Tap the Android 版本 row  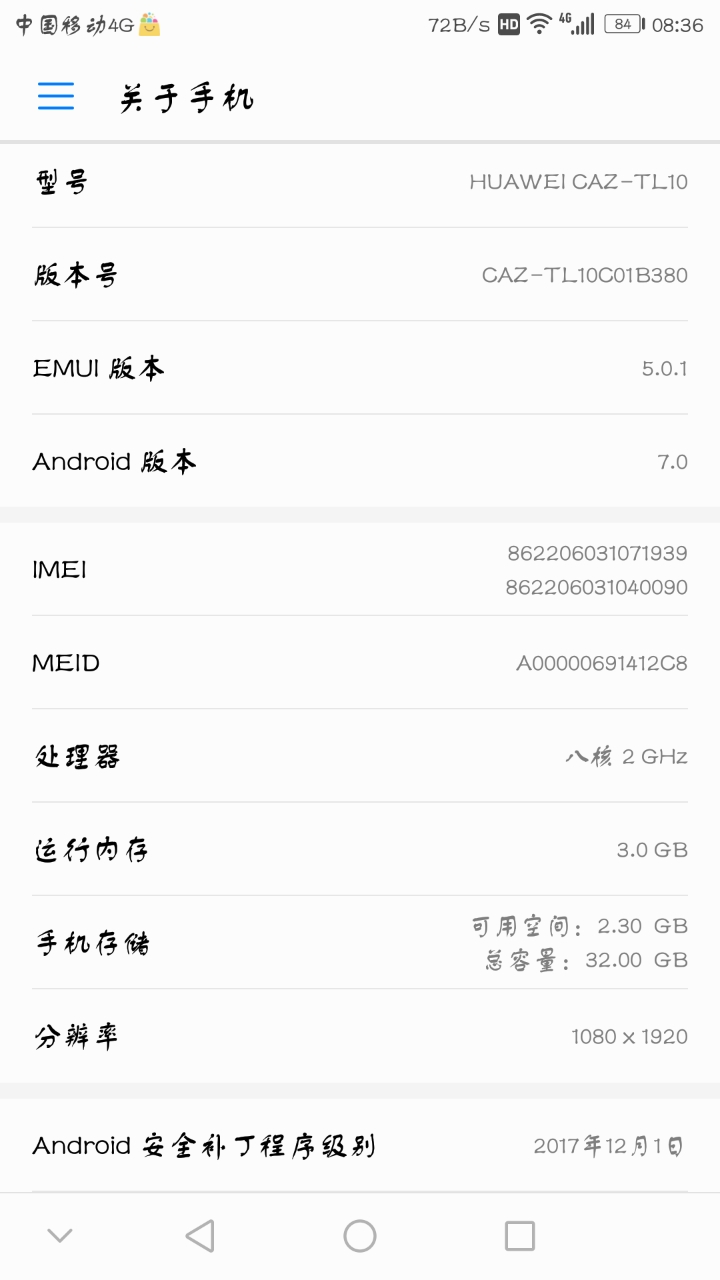pos(360,461)
